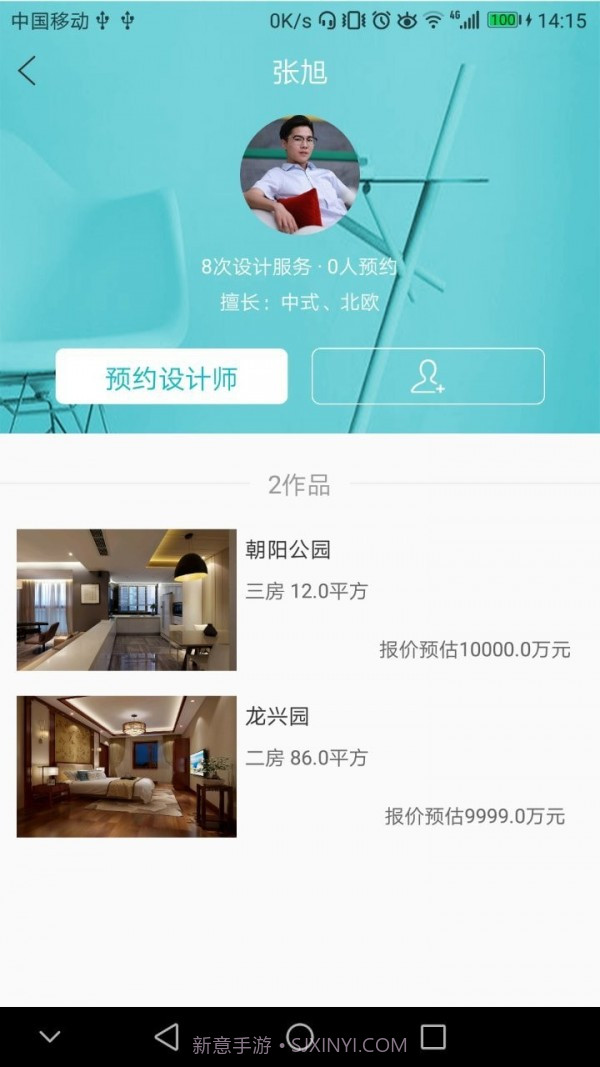The height and width of the screenshot is (1067, 600).
Task: Tap the system back triangle button
Action: click(167, 1037)
